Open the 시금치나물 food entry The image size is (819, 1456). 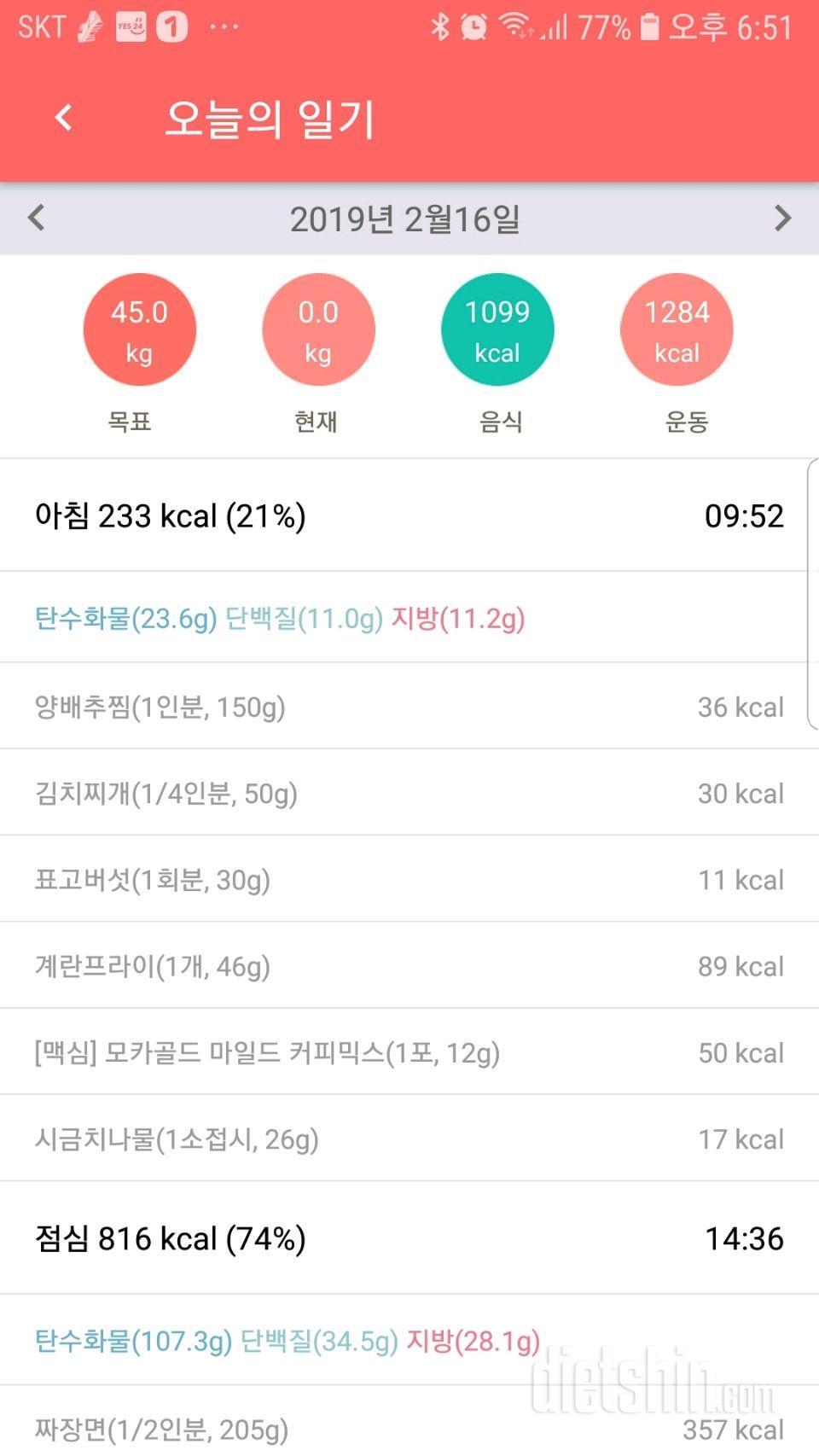point(409,1139)
